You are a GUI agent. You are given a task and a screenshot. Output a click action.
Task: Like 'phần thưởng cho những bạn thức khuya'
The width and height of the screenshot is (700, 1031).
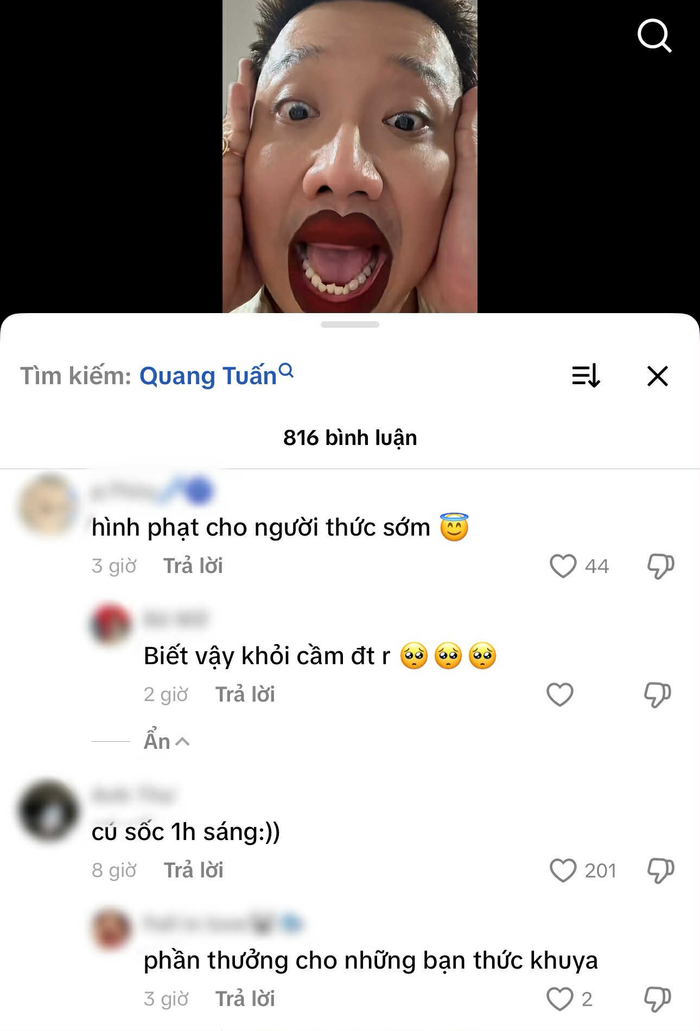559,998
